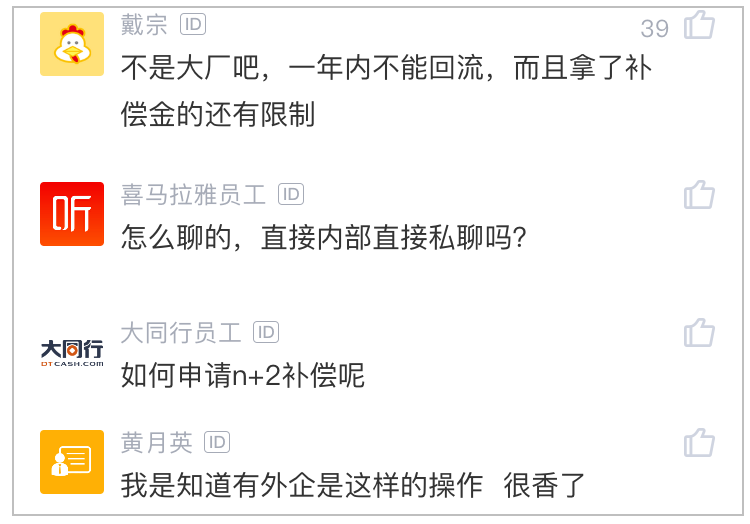Like 戴宗's comment
Image resolution: width=750 pixels, height=524 pixels.
[699, 25]
